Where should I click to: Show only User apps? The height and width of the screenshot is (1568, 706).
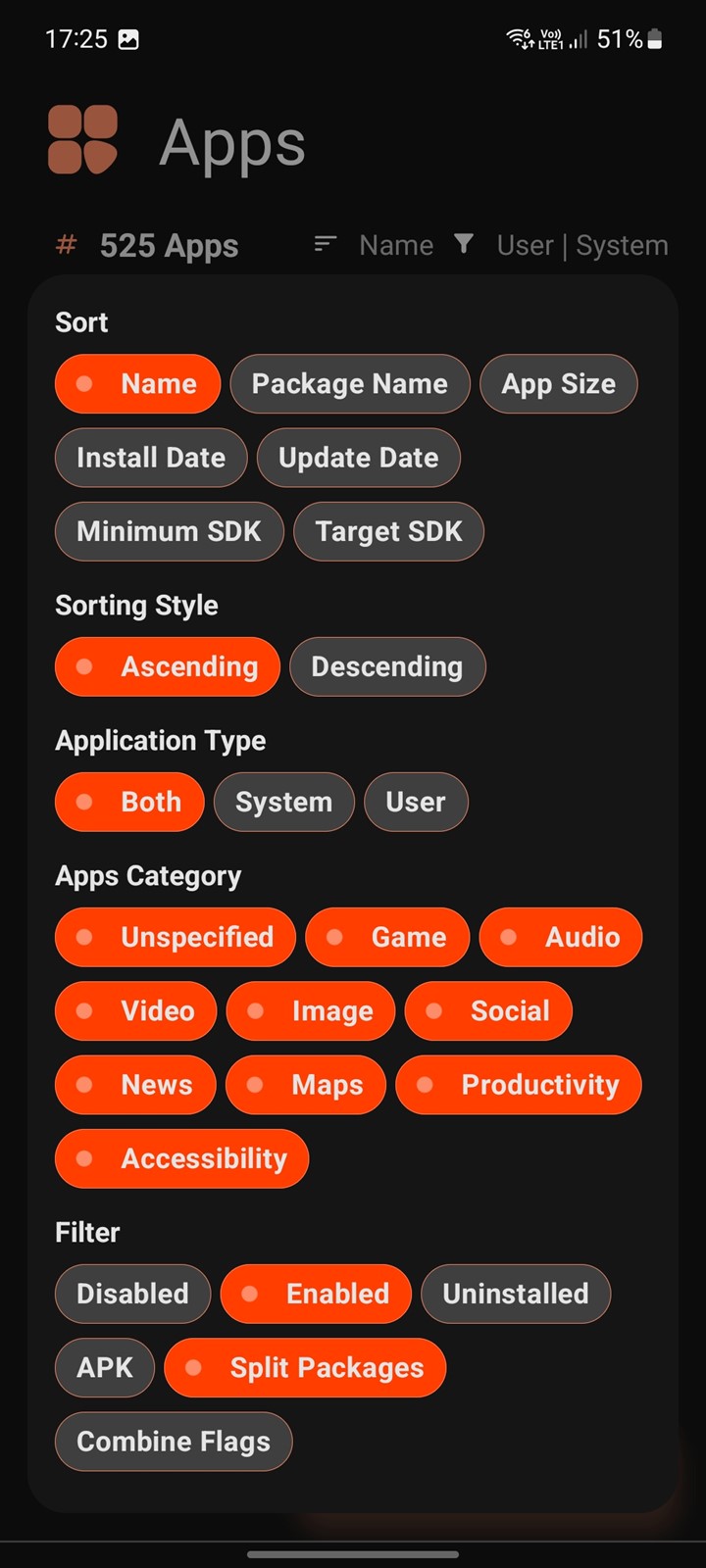pyautogui.click(x=416, y=802)
